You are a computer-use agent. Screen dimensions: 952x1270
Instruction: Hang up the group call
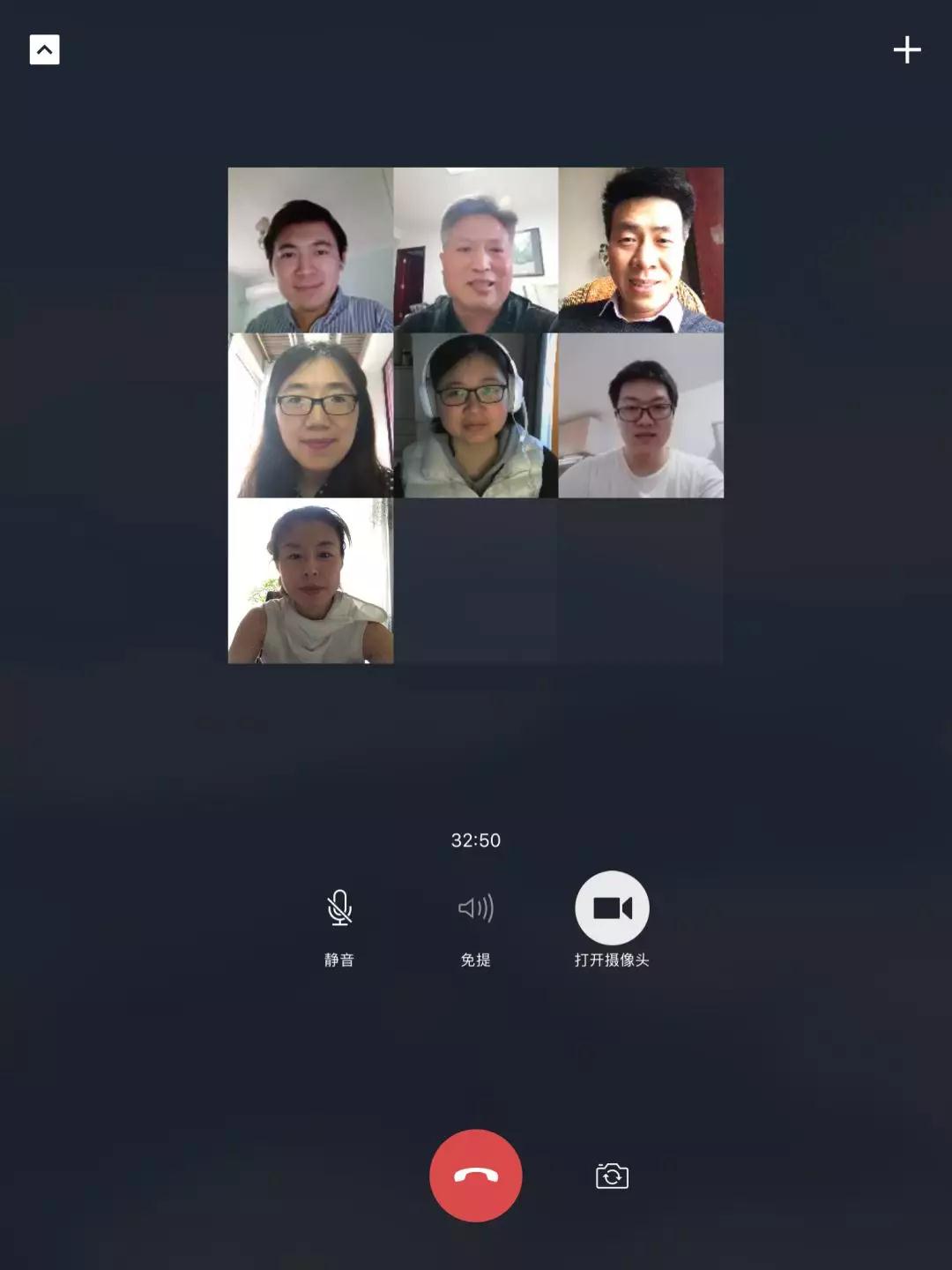pyautogui.click(x=476, y=1176)
